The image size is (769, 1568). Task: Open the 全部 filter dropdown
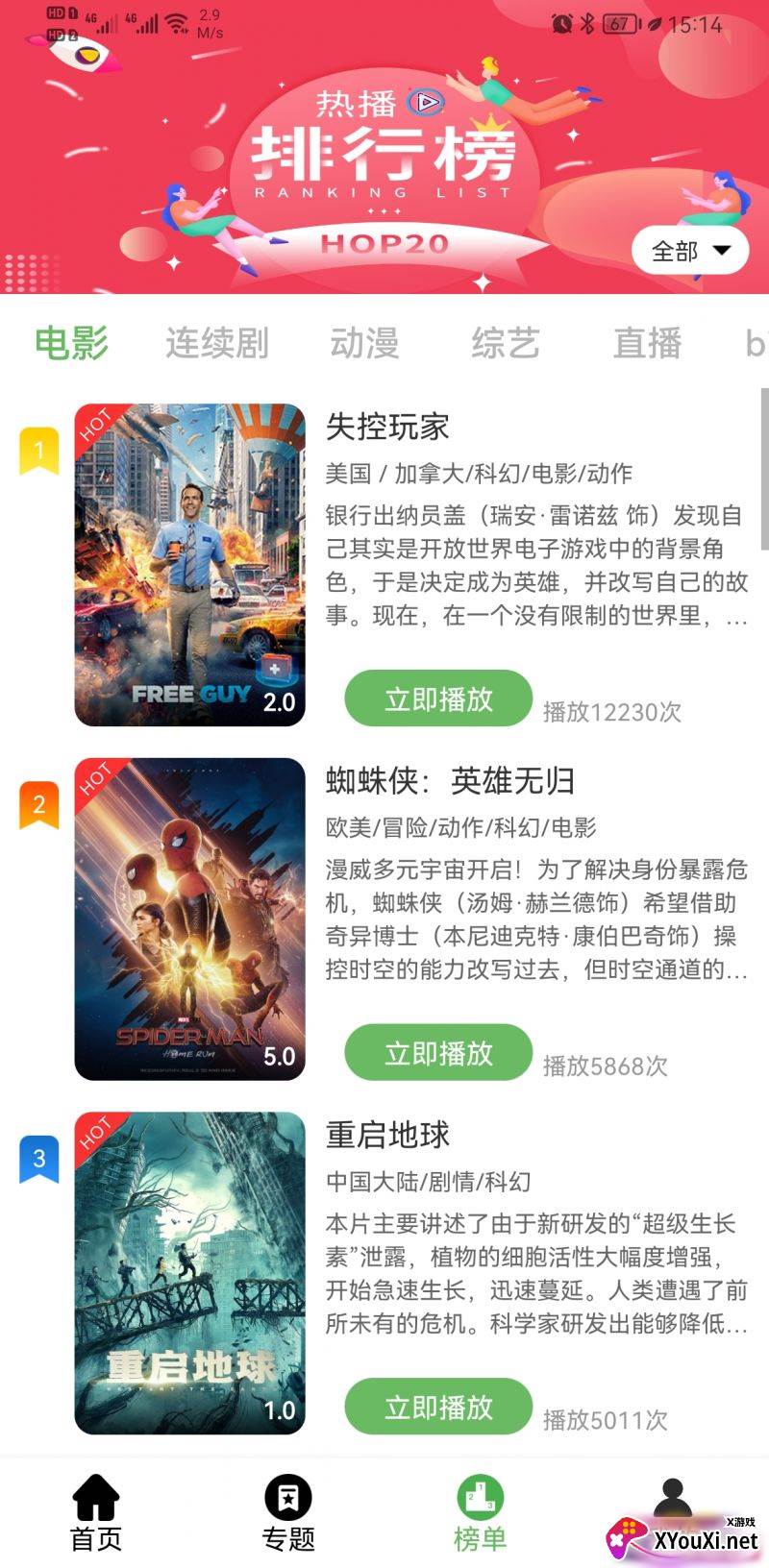(x=689, y=252)
